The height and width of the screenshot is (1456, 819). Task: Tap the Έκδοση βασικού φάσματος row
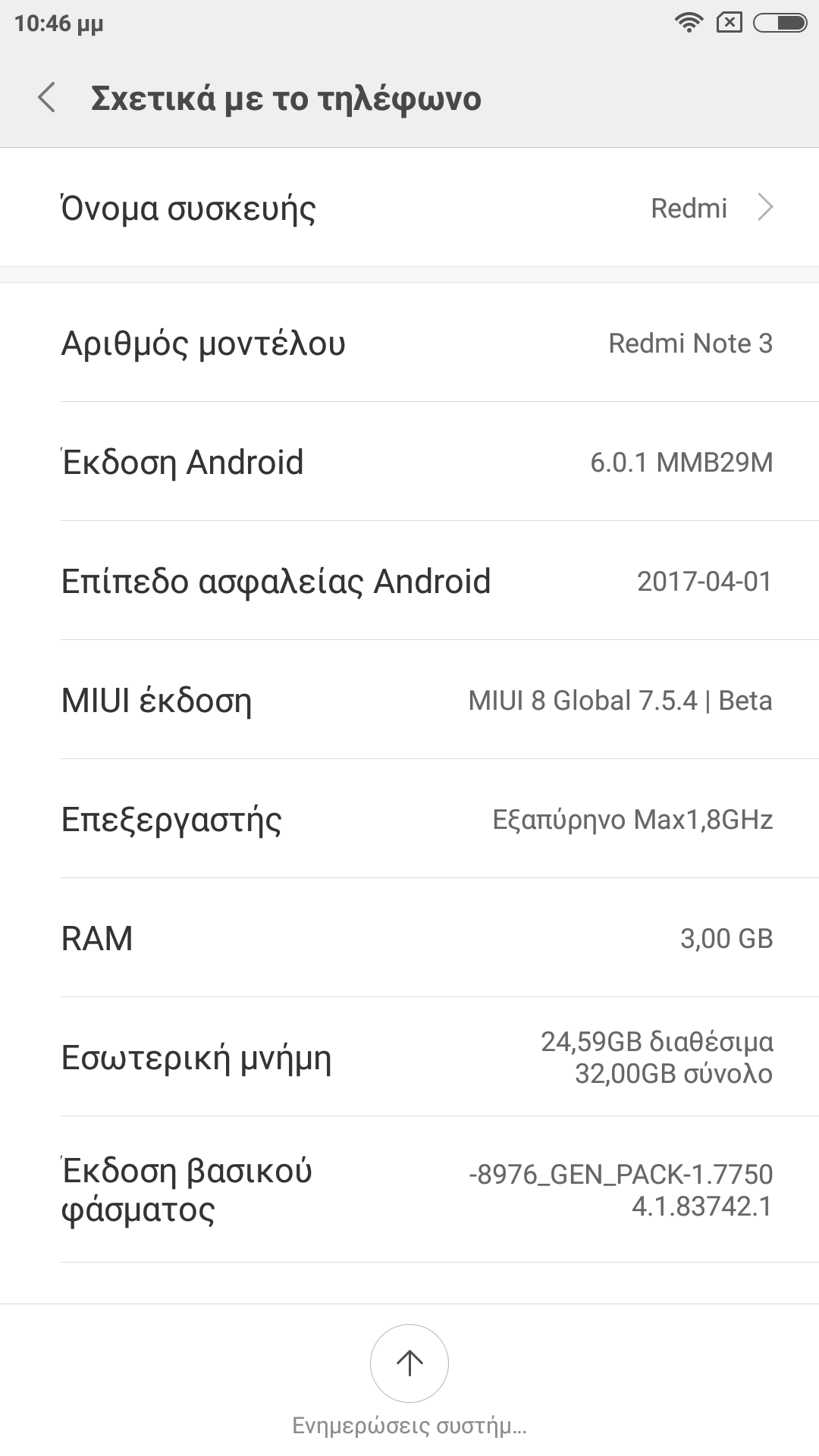(x=409, y=1190)
